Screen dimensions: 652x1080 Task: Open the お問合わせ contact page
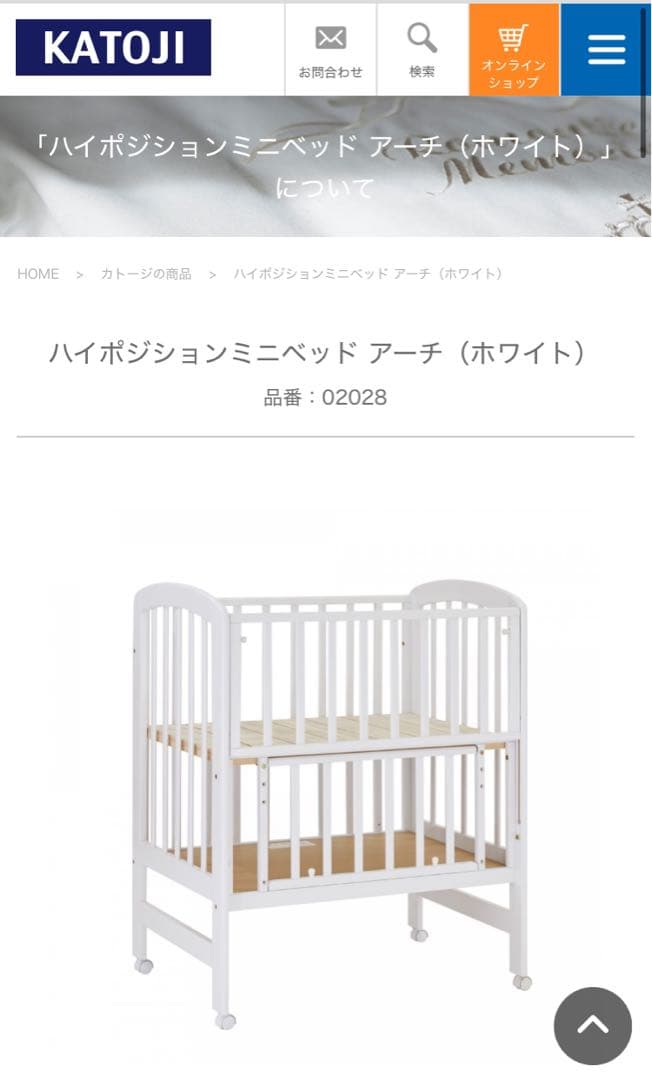(330, 50)
